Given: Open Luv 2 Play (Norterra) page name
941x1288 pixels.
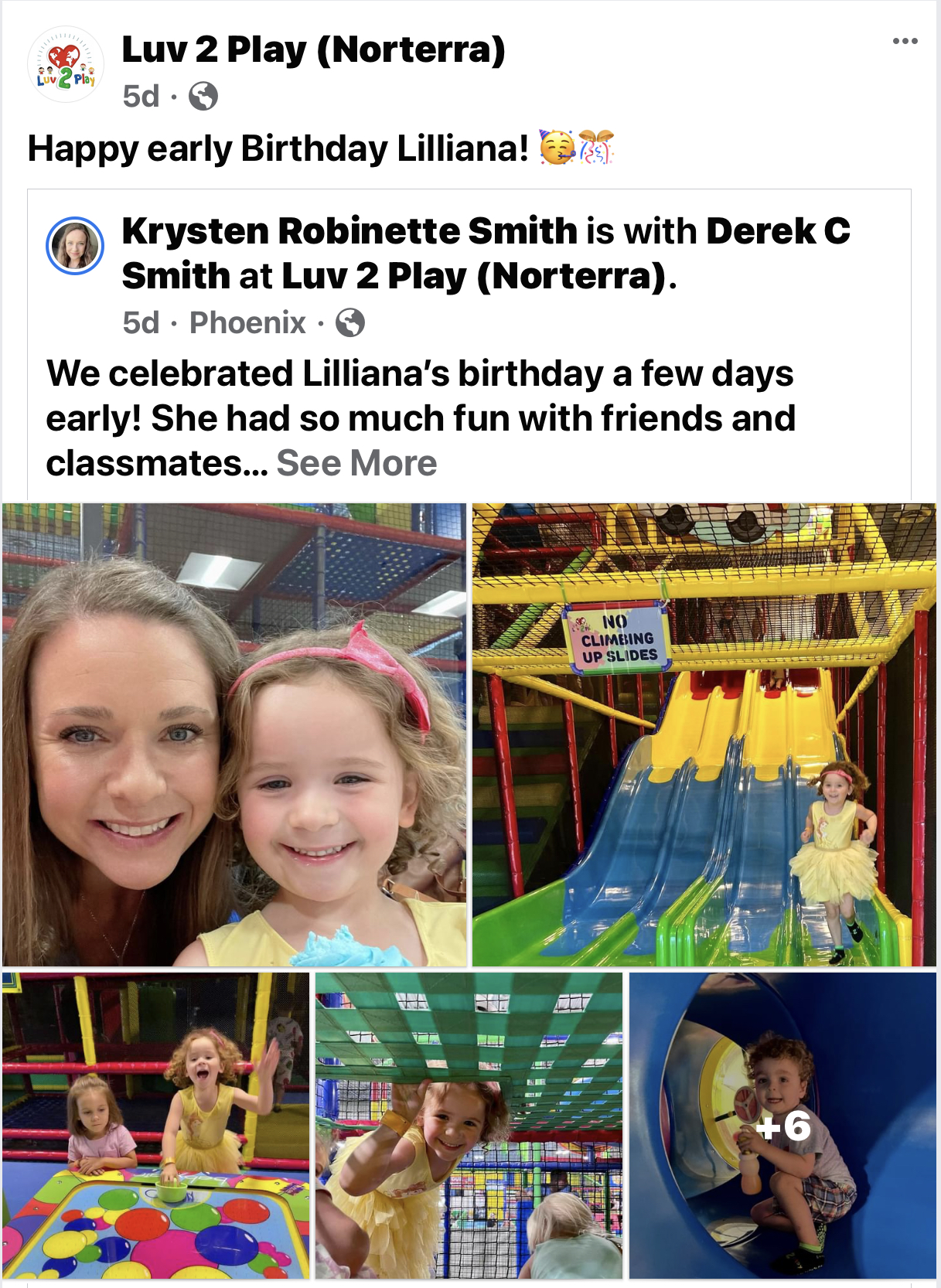Looking at the screenshot, I should pyautogui.click(x=313, y=50).
